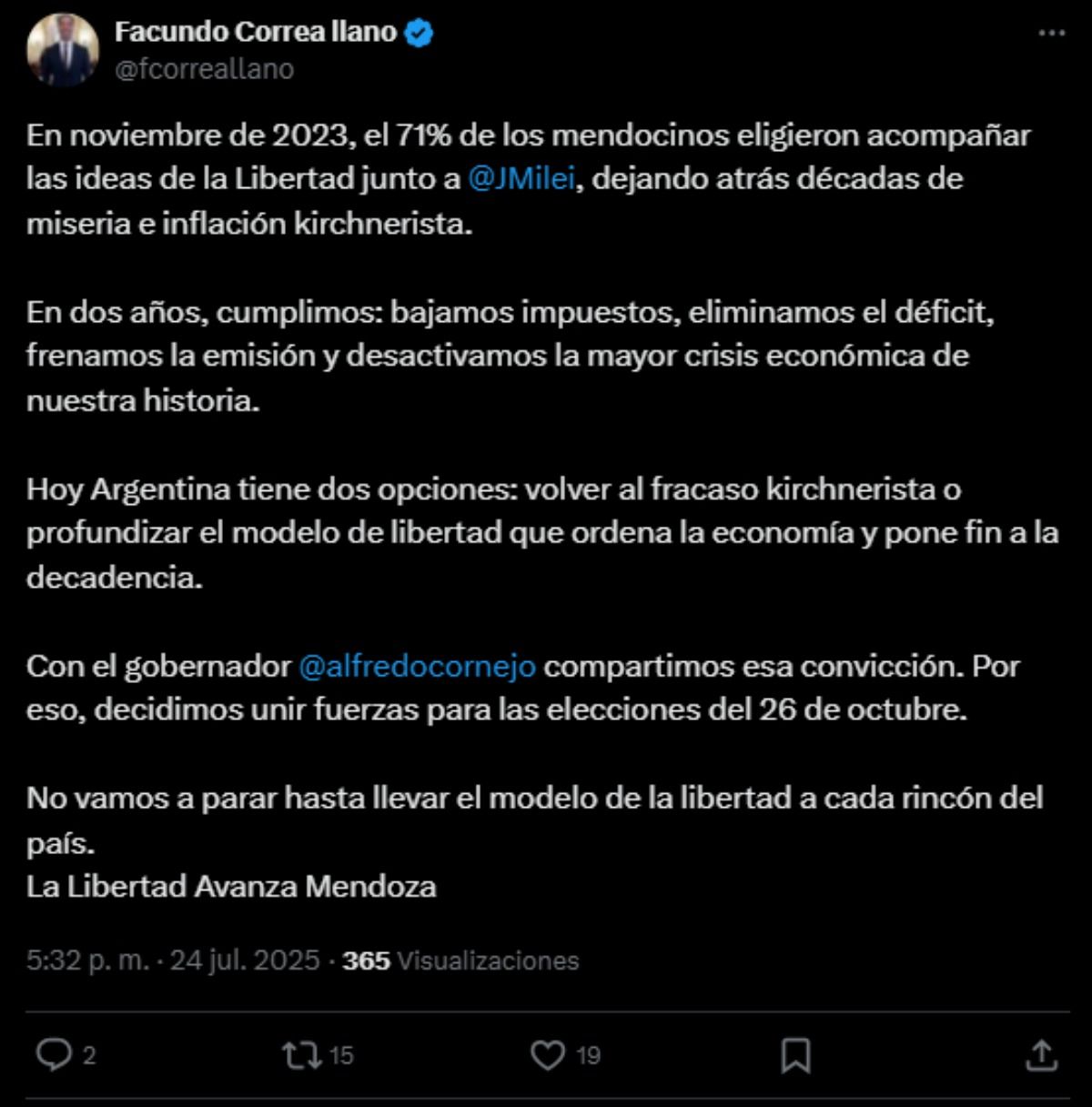Image resolution: width=1092 pixels, height=1107 pixels.
Task: Reply to the post via comment icon
Action: click(x=55, y=1055)
